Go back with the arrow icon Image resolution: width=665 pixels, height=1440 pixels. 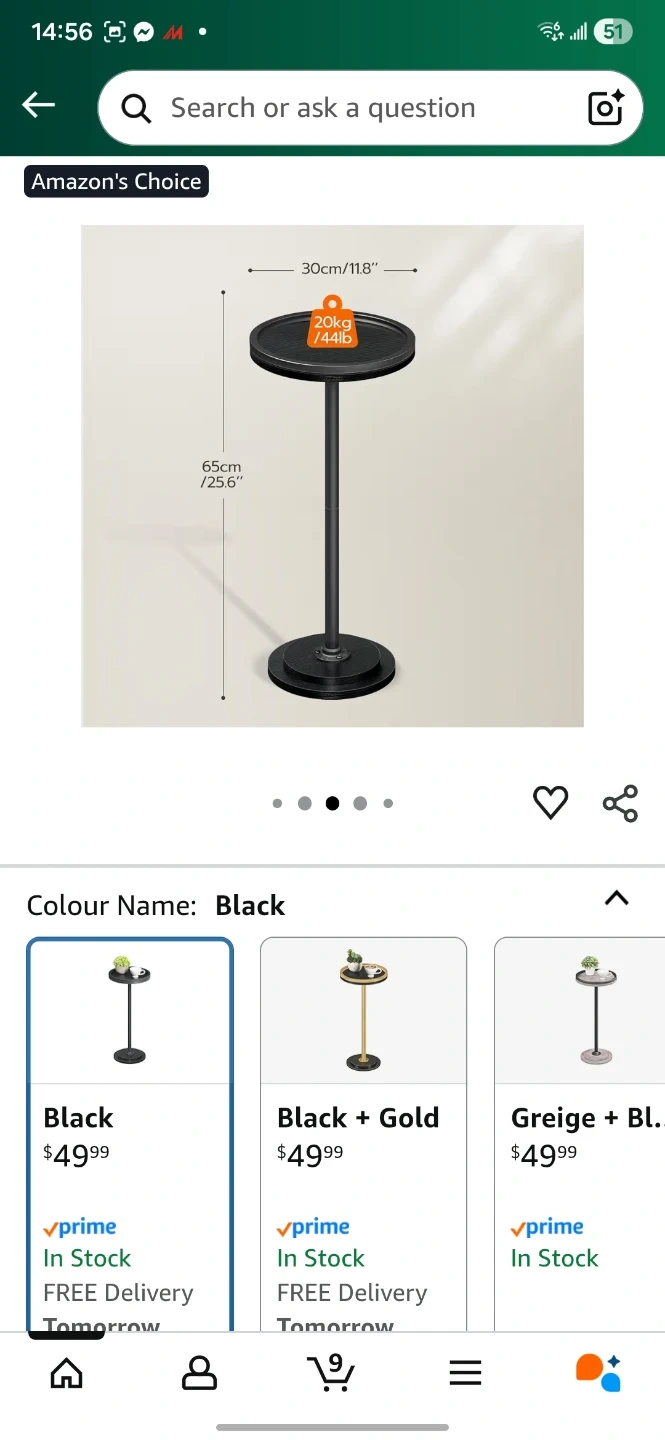pyautogui.click(x=39, y=105)
